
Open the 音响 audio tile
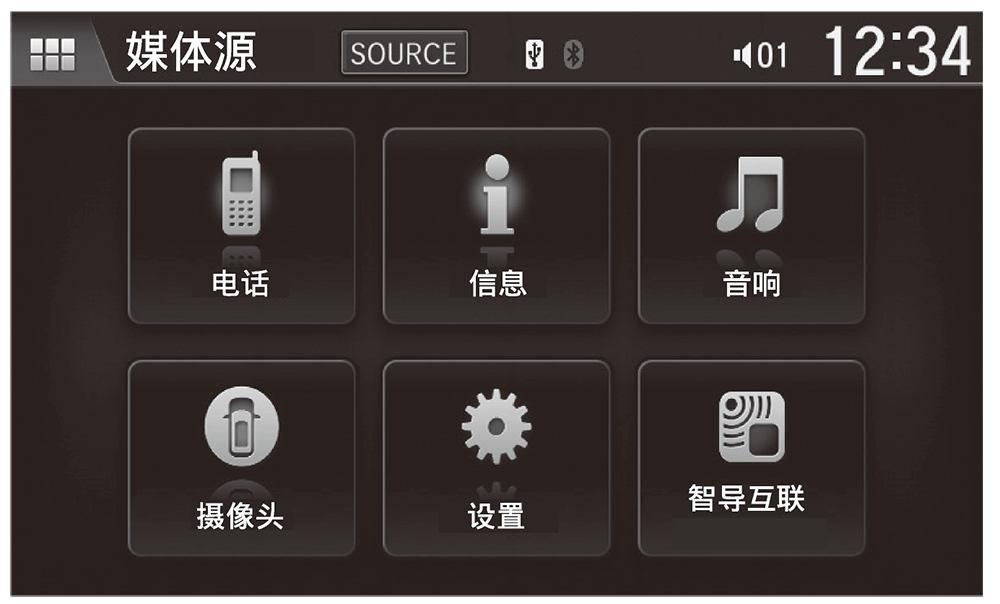pos(751,226)
